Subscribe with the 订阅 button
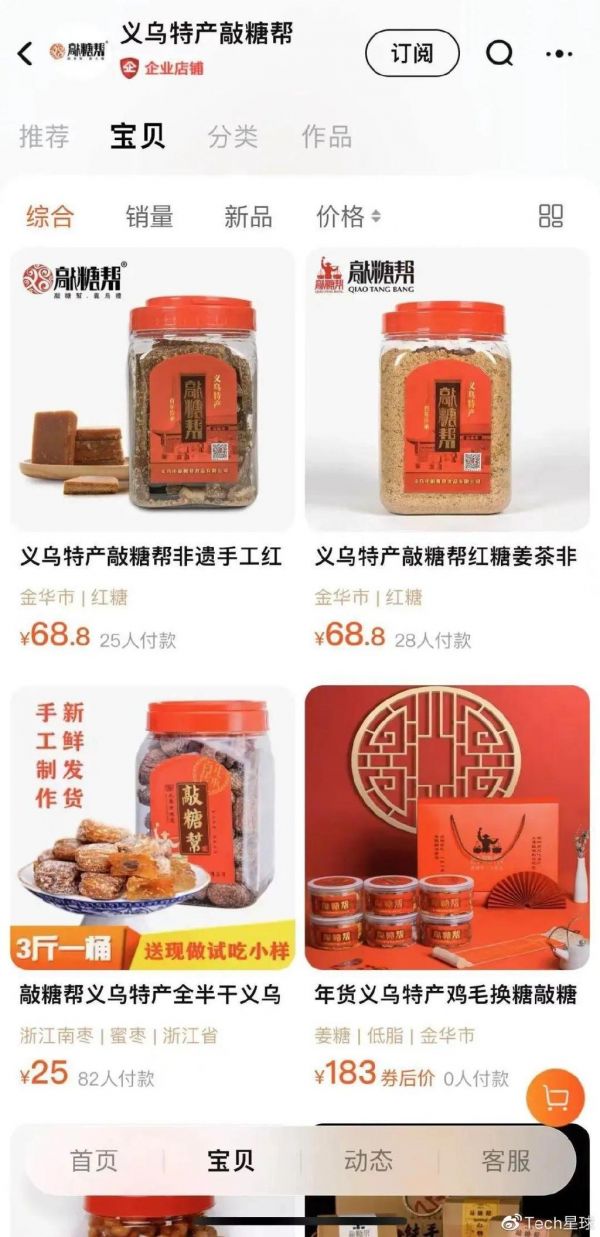600x1237 pixels. pyautogui.click(x=412, y=53)
